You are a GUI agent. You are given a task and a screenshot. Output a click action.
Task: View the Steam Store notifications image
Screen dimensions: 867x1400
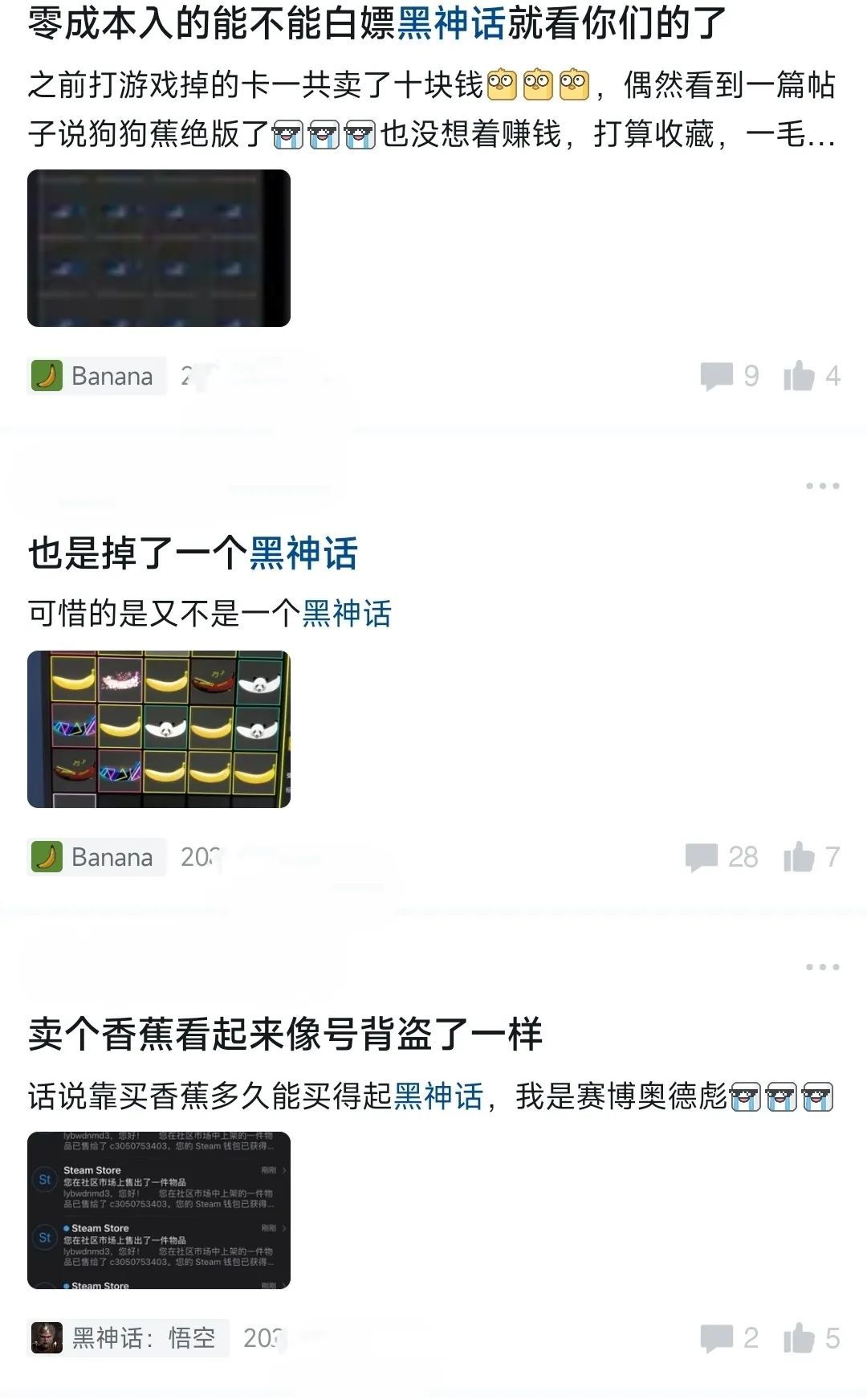click(159, 1210)
